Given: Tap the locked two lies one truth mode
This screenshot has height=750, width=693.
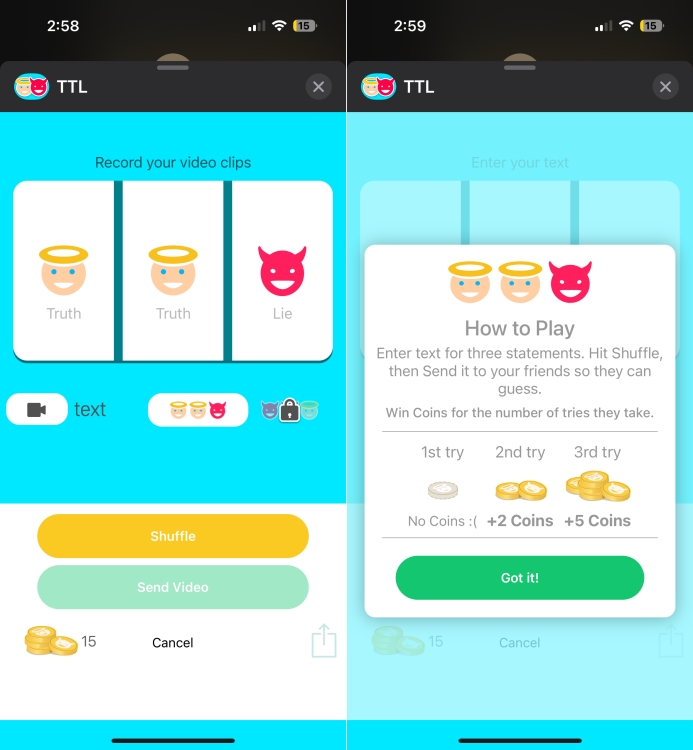Looking at the screenshot, I should 289,410.
